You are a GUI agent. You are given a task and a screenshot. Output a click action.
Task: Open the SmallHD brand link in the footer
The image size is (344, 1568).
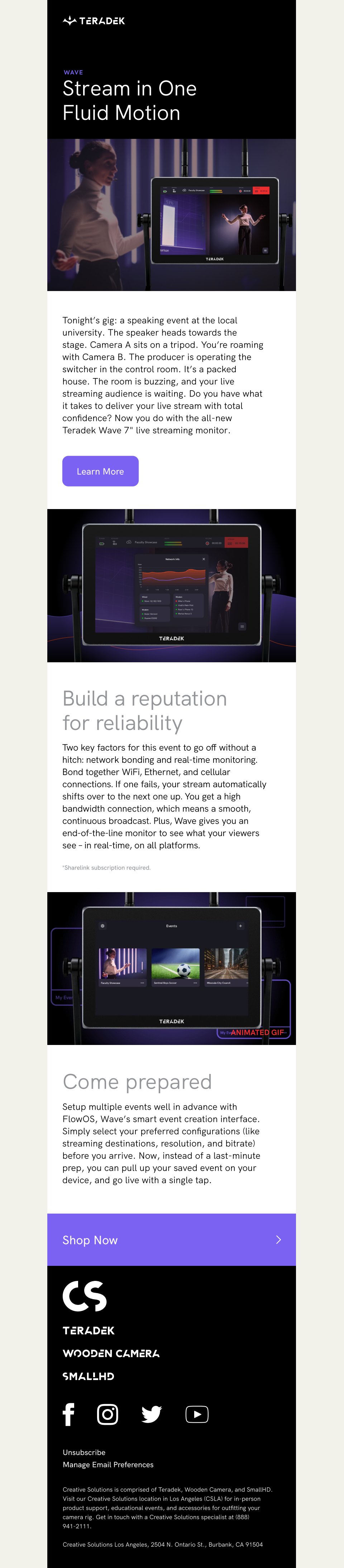click(x=88, y=1376)
